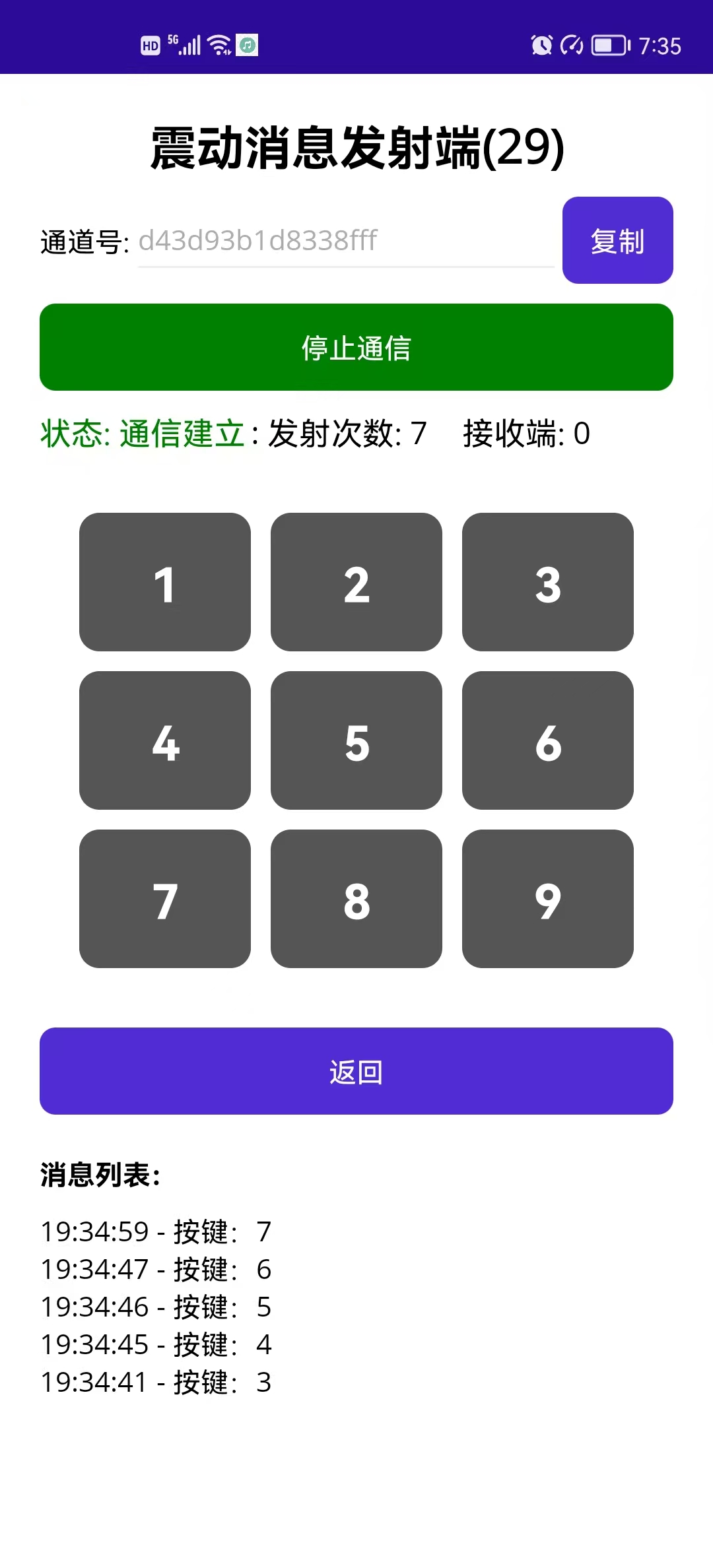Copy the channel number with 复制

[617, 240]
